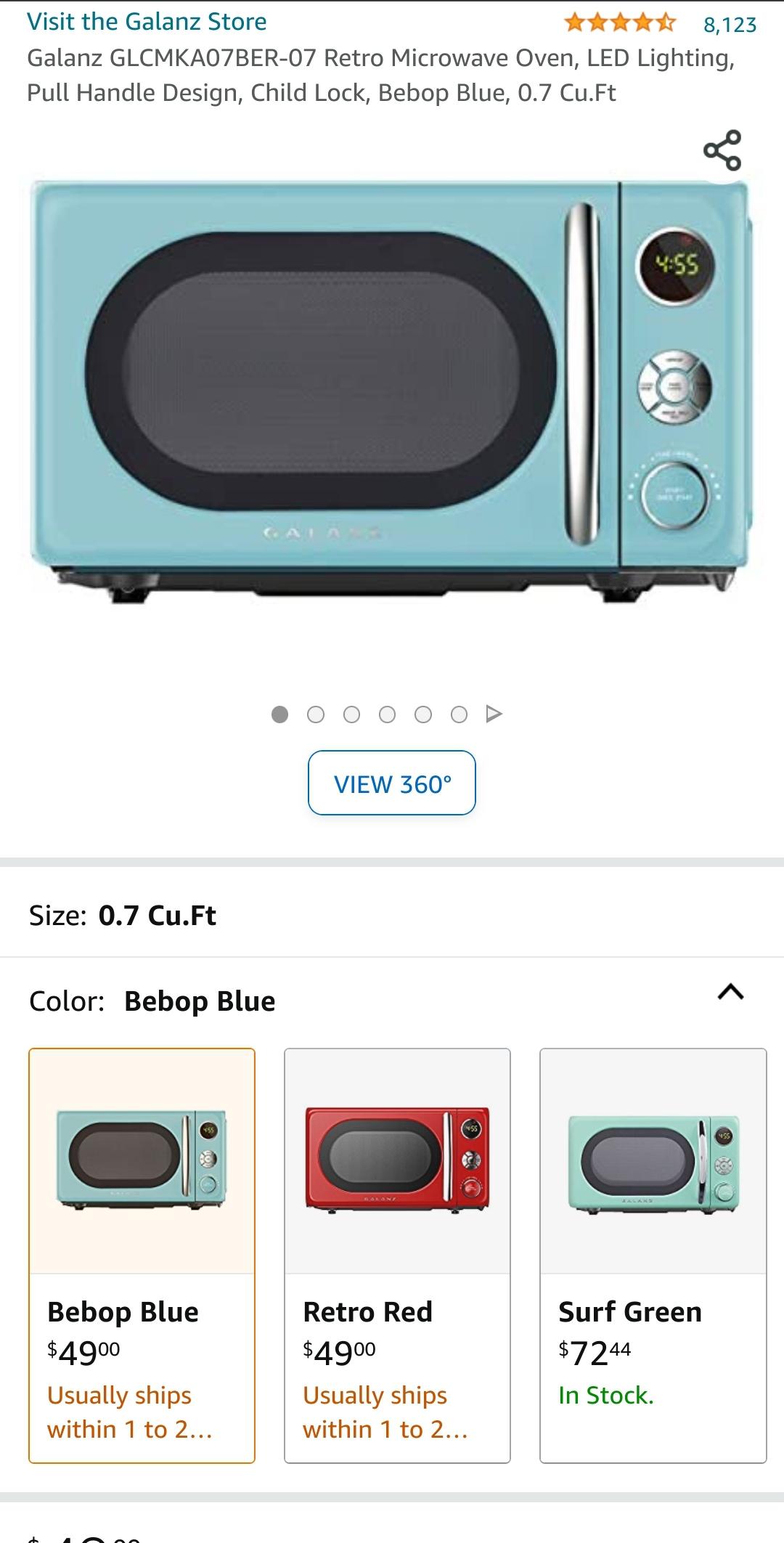784x1543 pixels.
Task: Open the 8,123 customer ratings
Action: click(729, 25)
